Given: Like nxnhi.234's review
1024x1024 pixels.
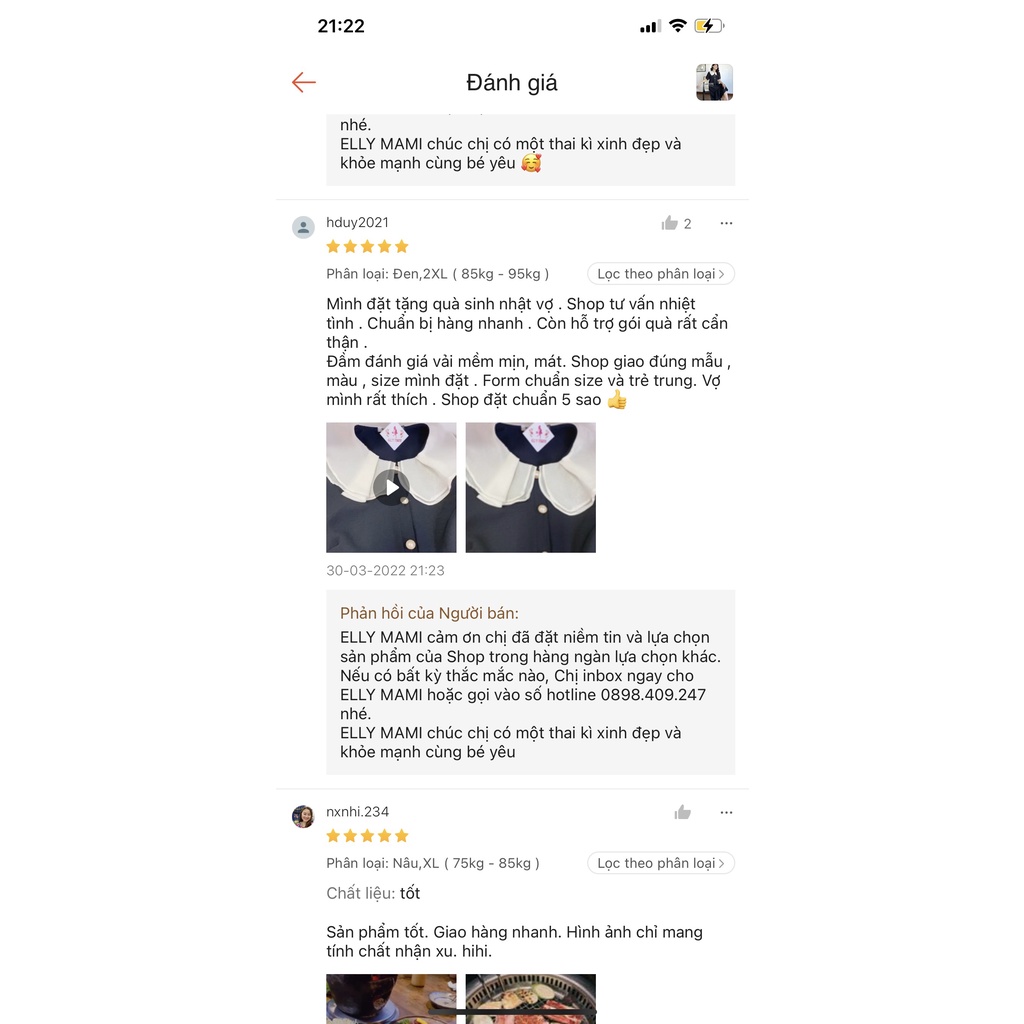Looking at the screenshot, I should tap(682, 812).
